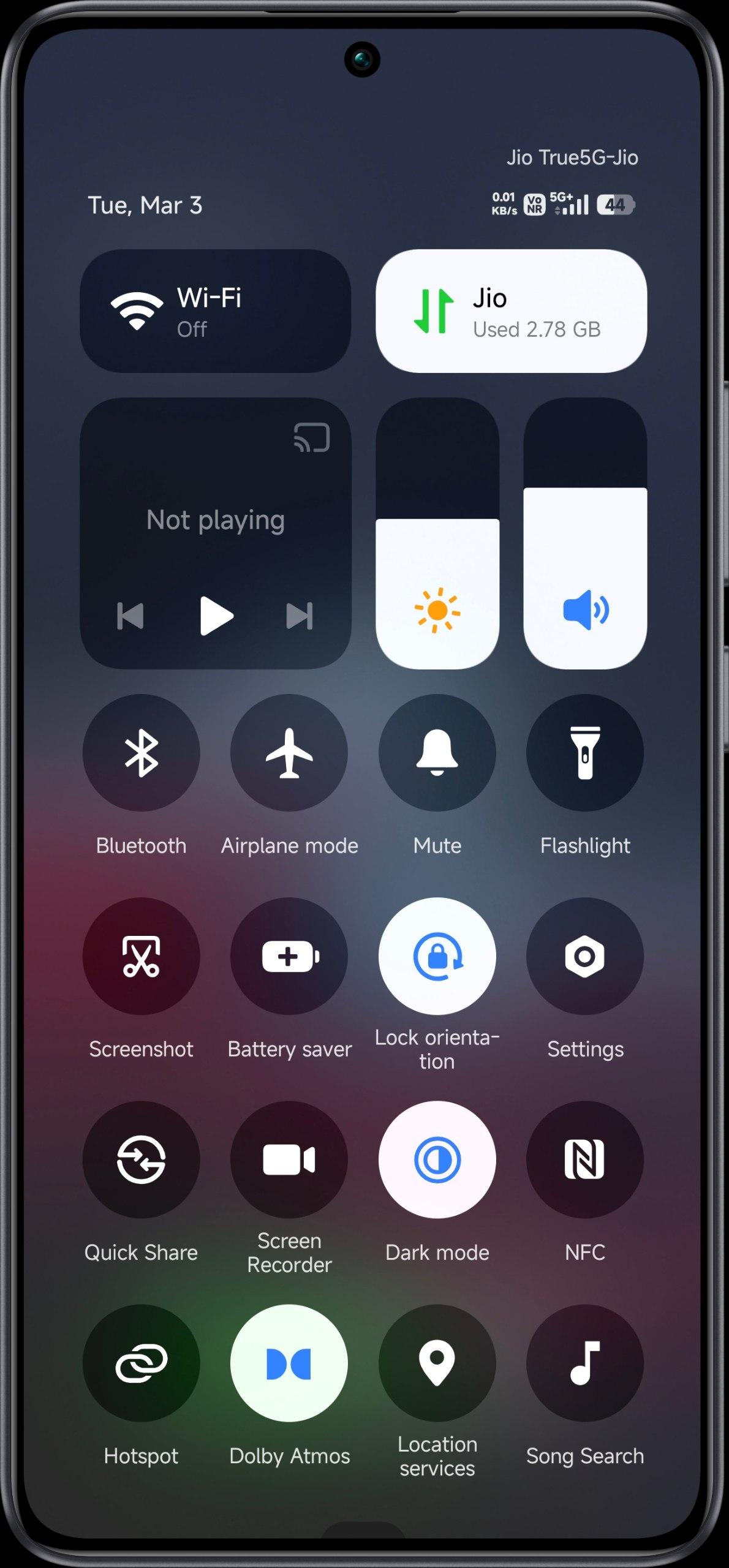Take a Screenshot from quick settings

click(x=142, y=956)
